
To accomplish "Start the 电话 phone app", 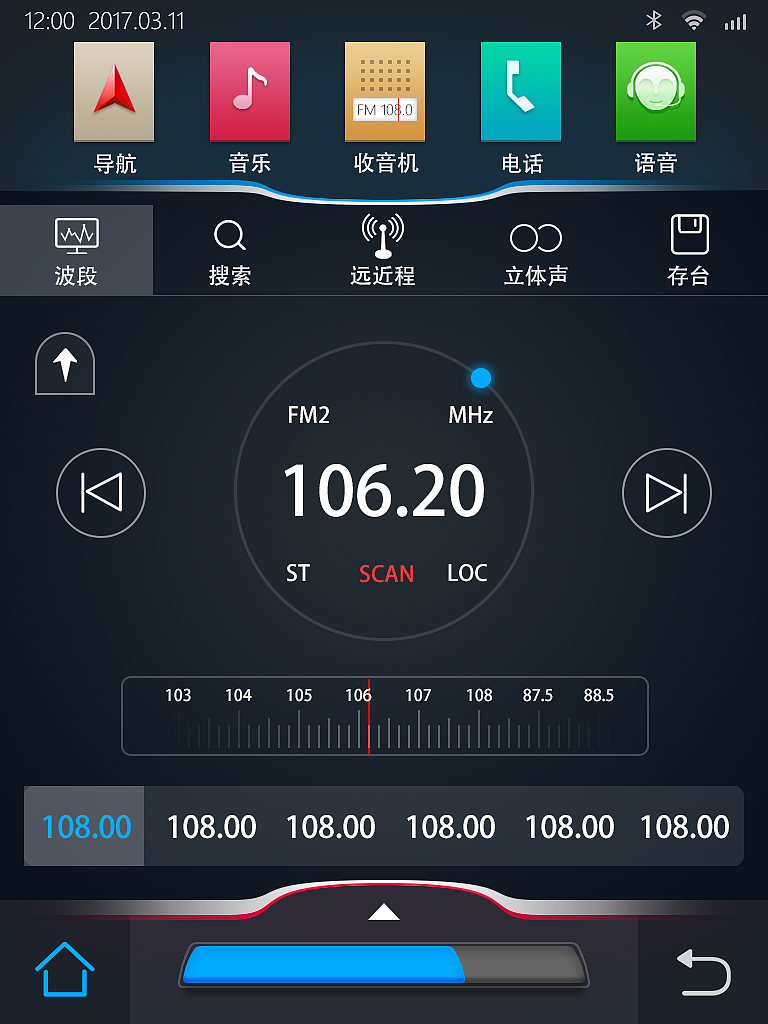I will pyautogui.click(x=520, y=91).
